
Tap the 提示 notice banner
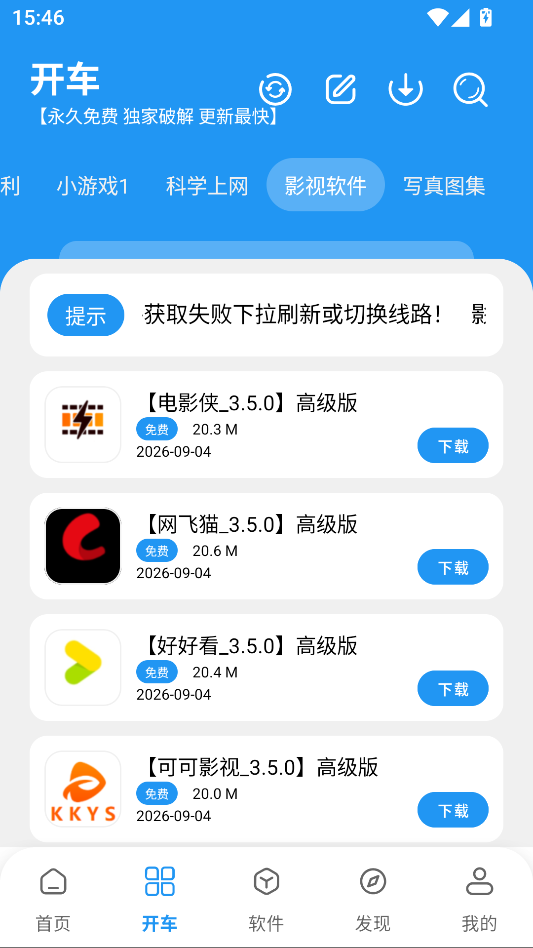[266, 315]
